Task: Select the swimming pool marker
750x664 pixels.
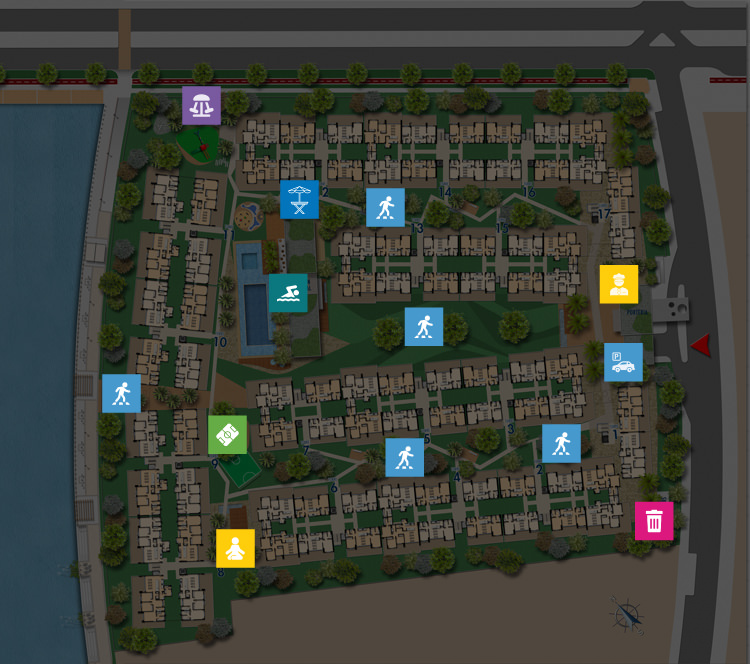Action: click(288, 293)
